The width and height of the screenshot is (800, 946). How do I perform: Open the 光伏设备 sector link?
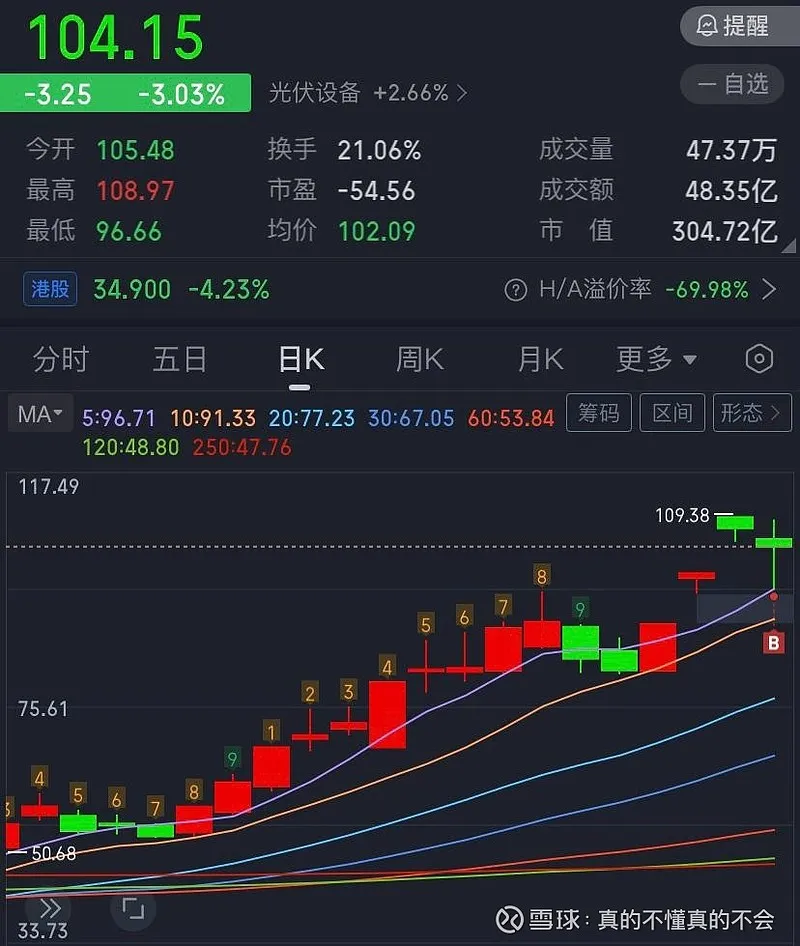tap(367, 93)
